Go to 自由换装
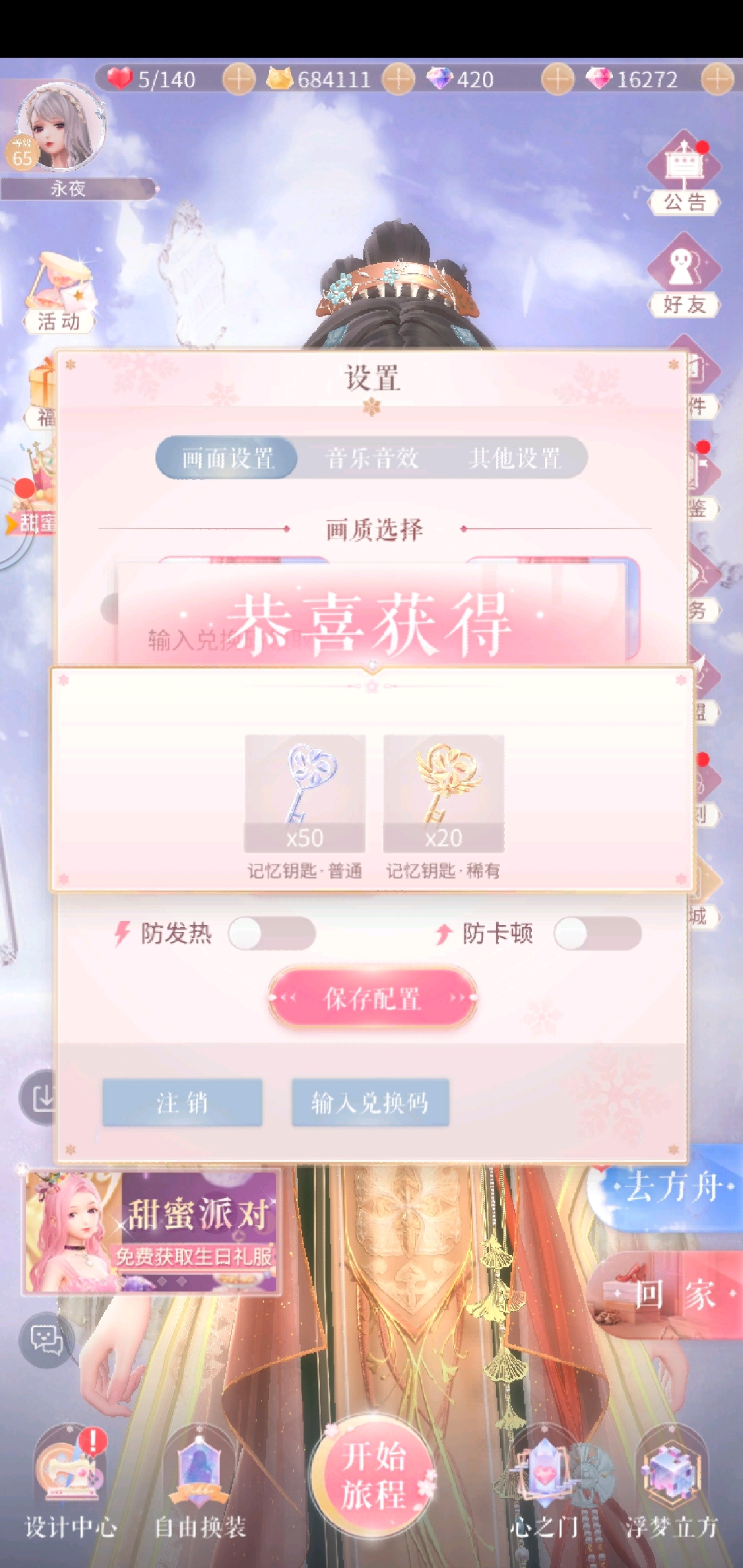 (x=200, y=1485)
